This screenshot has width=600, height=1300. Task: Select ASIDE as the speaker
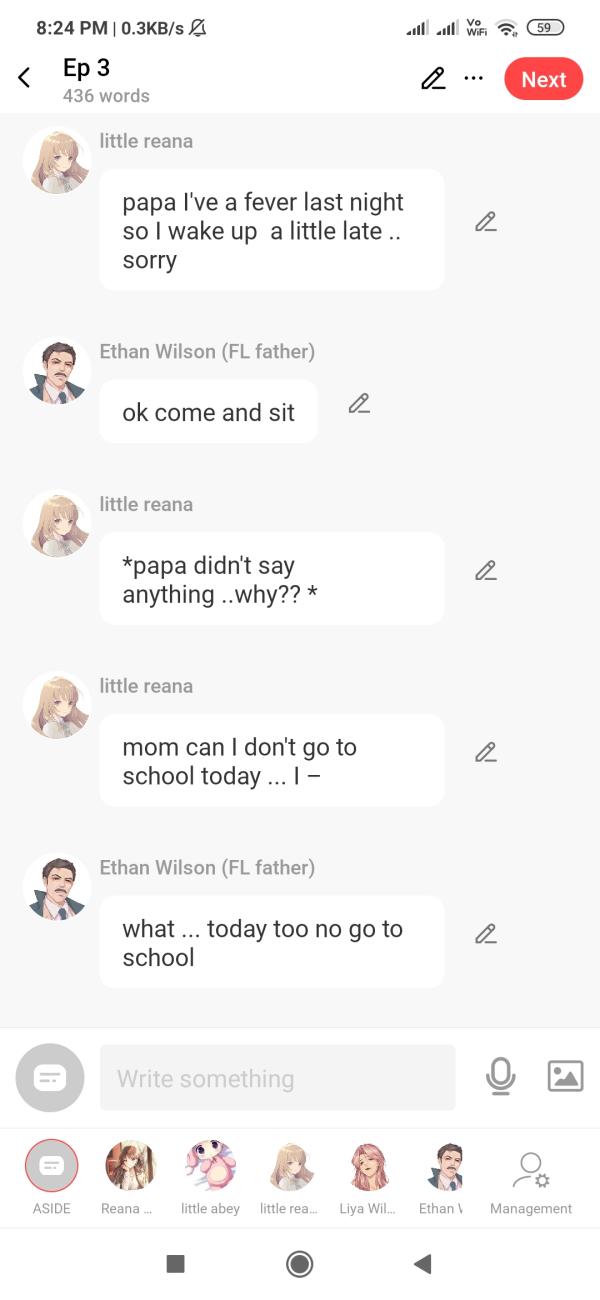[x=51, y=1166]
